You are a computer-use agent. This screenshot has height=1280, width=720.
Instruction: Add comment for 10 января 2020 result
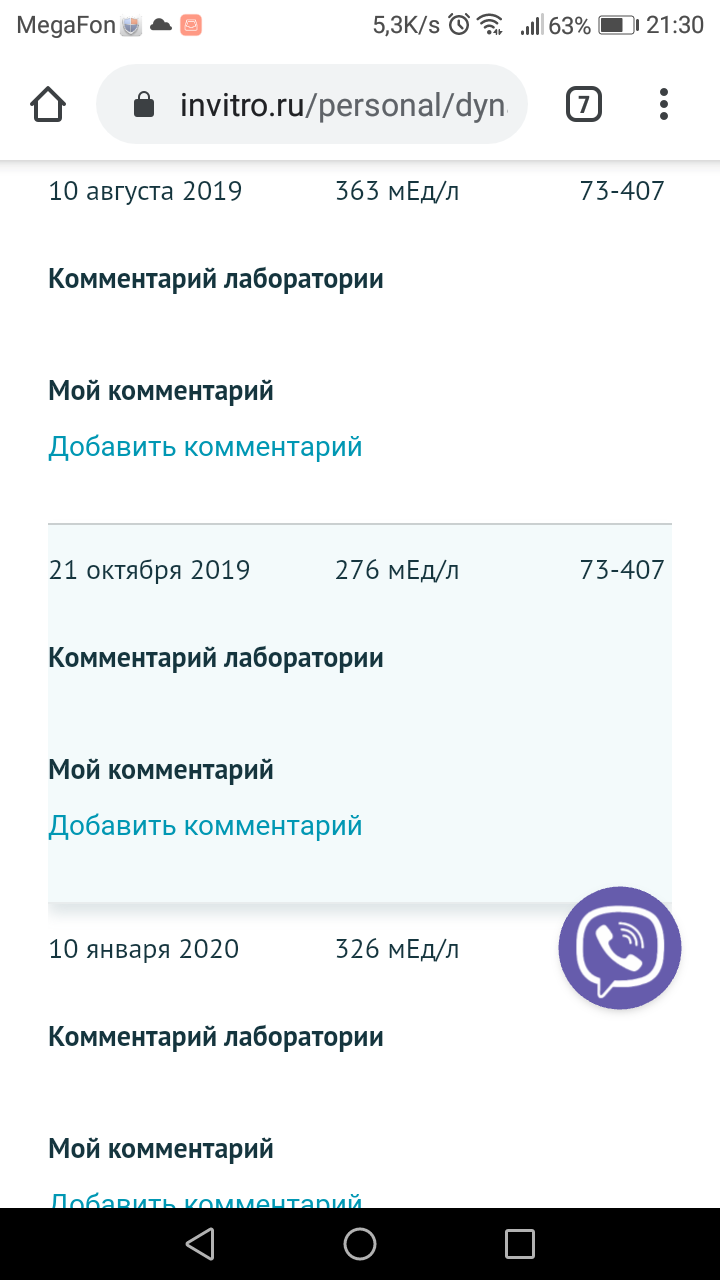[205, 1199]
